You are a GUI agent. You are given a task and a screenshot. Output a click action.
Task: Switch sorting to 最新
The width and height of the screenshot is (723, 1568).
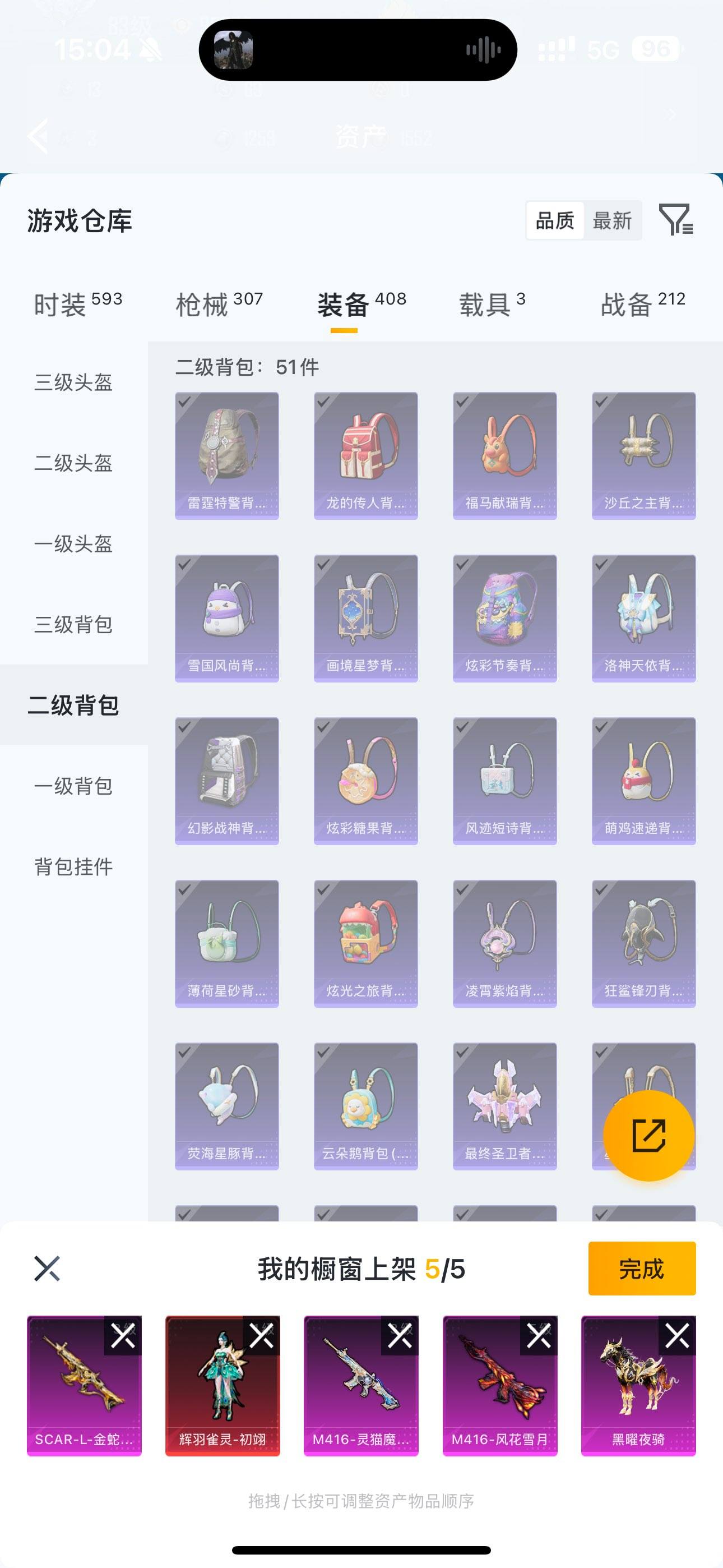pyautogui.click(x=614, y=220)
